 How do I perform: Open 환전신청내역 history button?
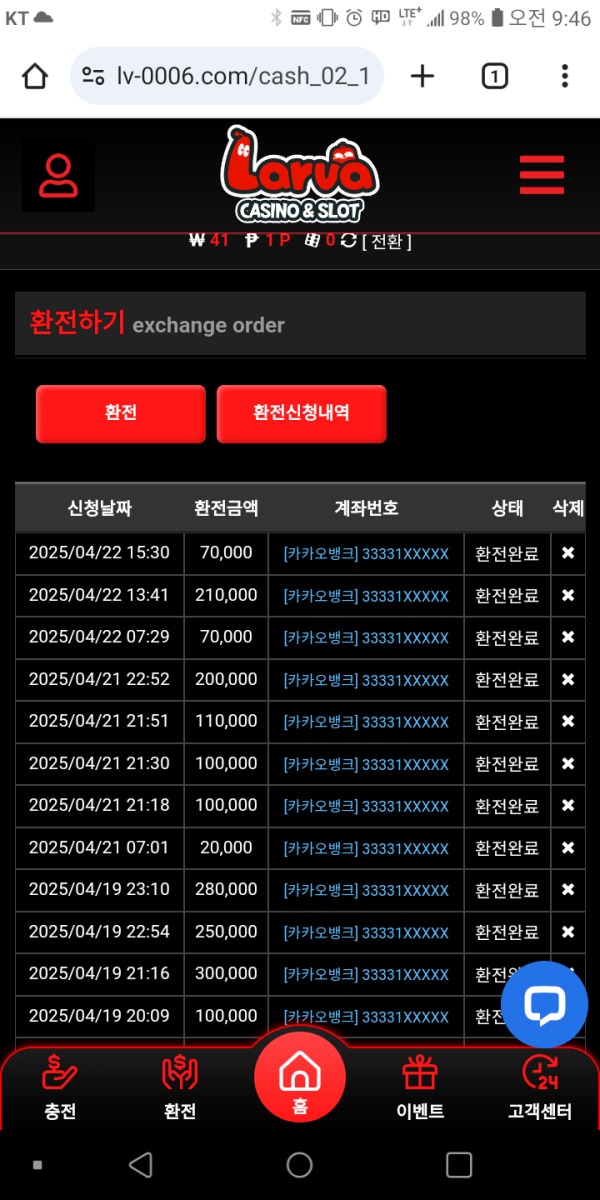tap(301, 413)
